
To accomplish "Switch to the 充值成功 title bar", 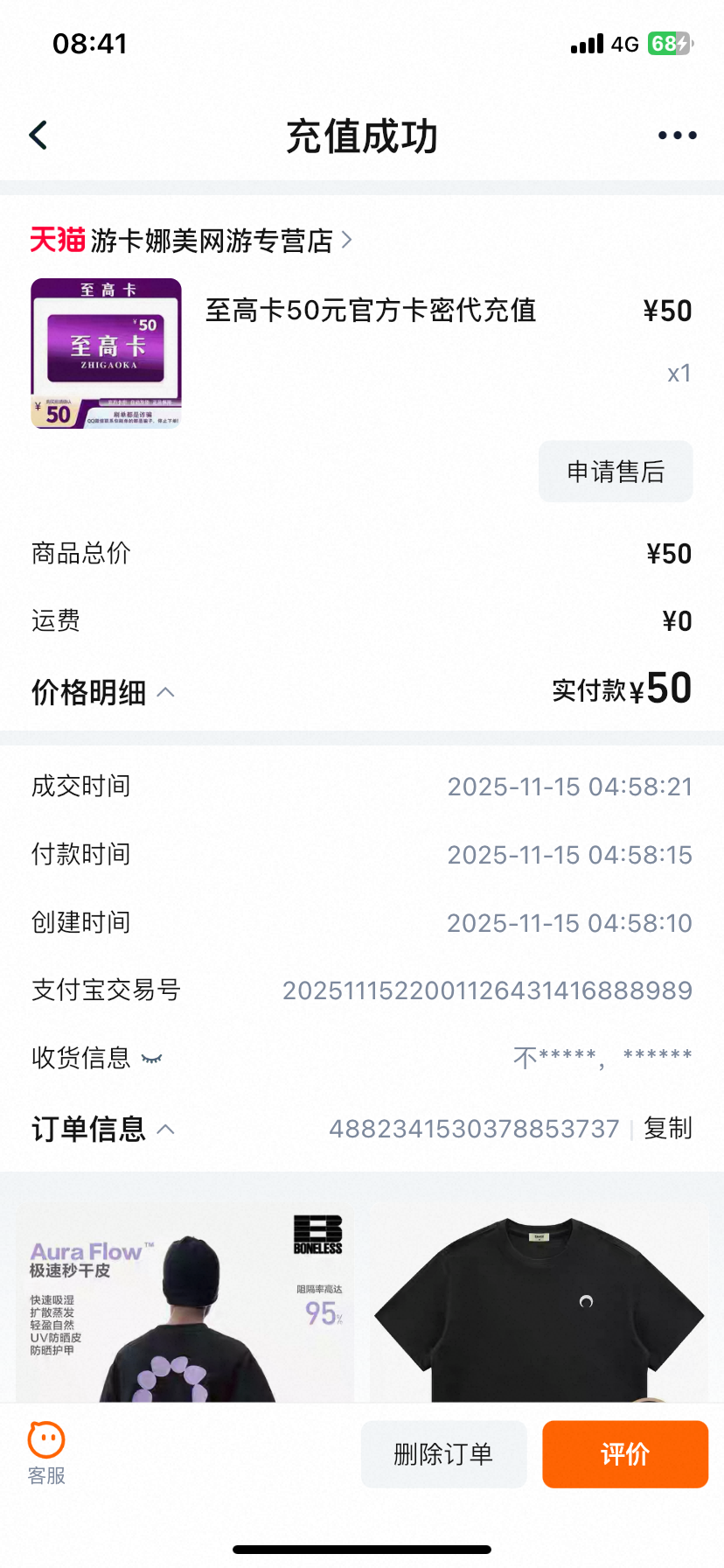I will 362,136.
